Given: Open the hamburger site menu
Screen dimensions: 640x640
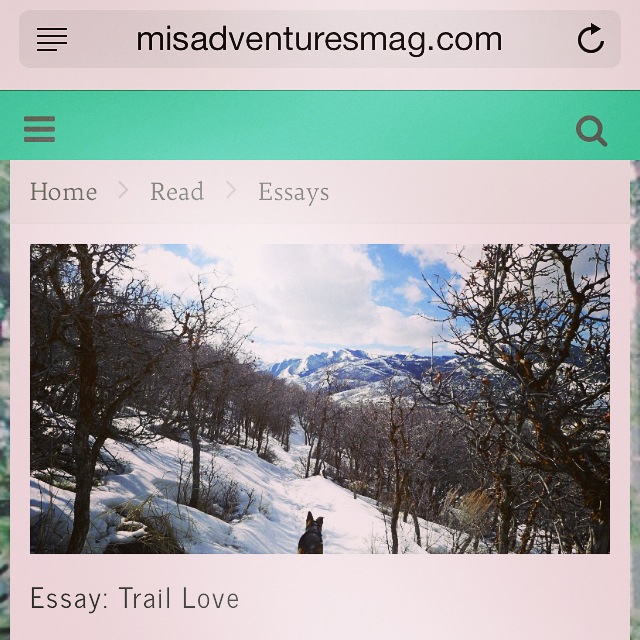Looking at the screenshot, I should coord(40,129).
